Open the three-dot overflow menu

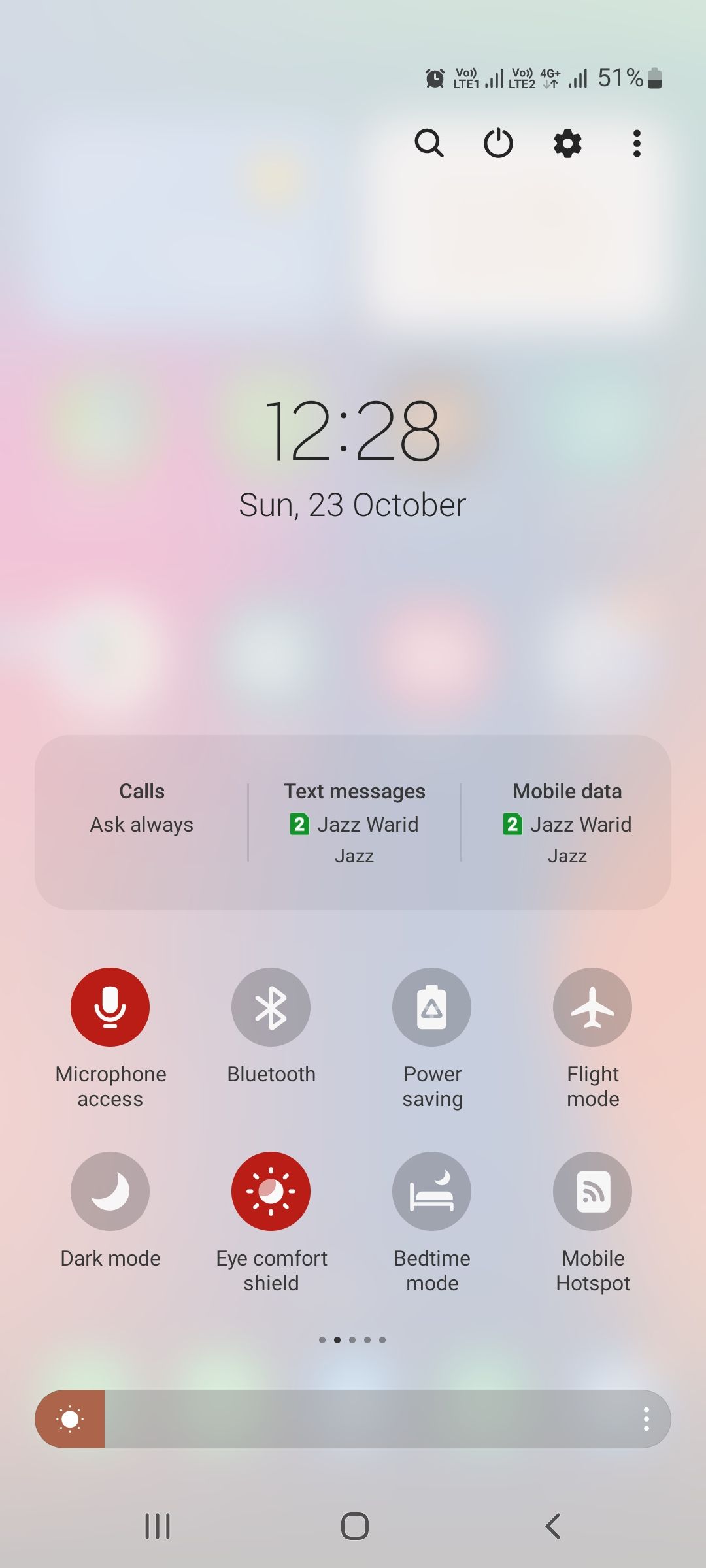click(x=635, y=142)
